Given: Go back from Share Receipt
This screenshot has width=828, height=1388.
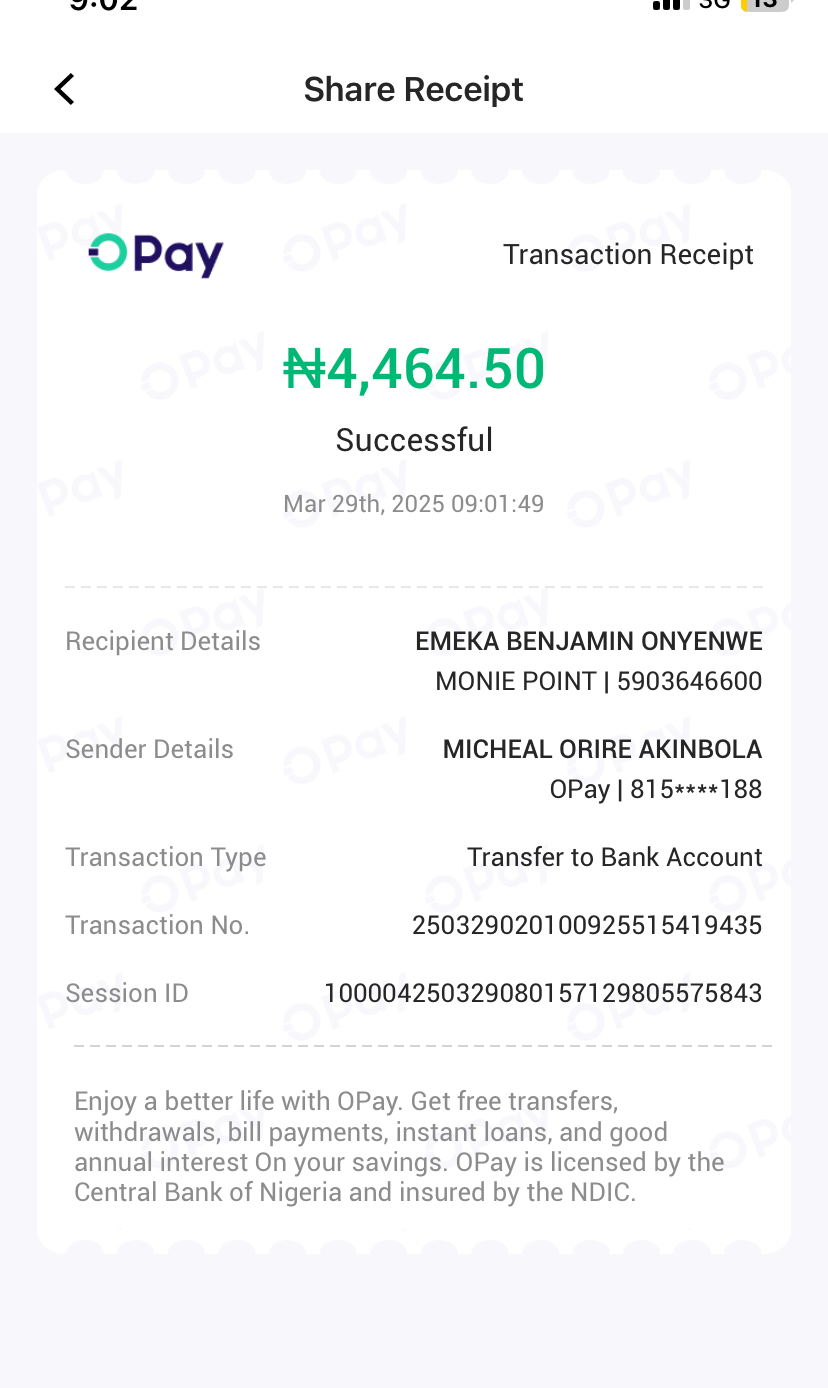Looking at the screenshot, I should (65, 90).
